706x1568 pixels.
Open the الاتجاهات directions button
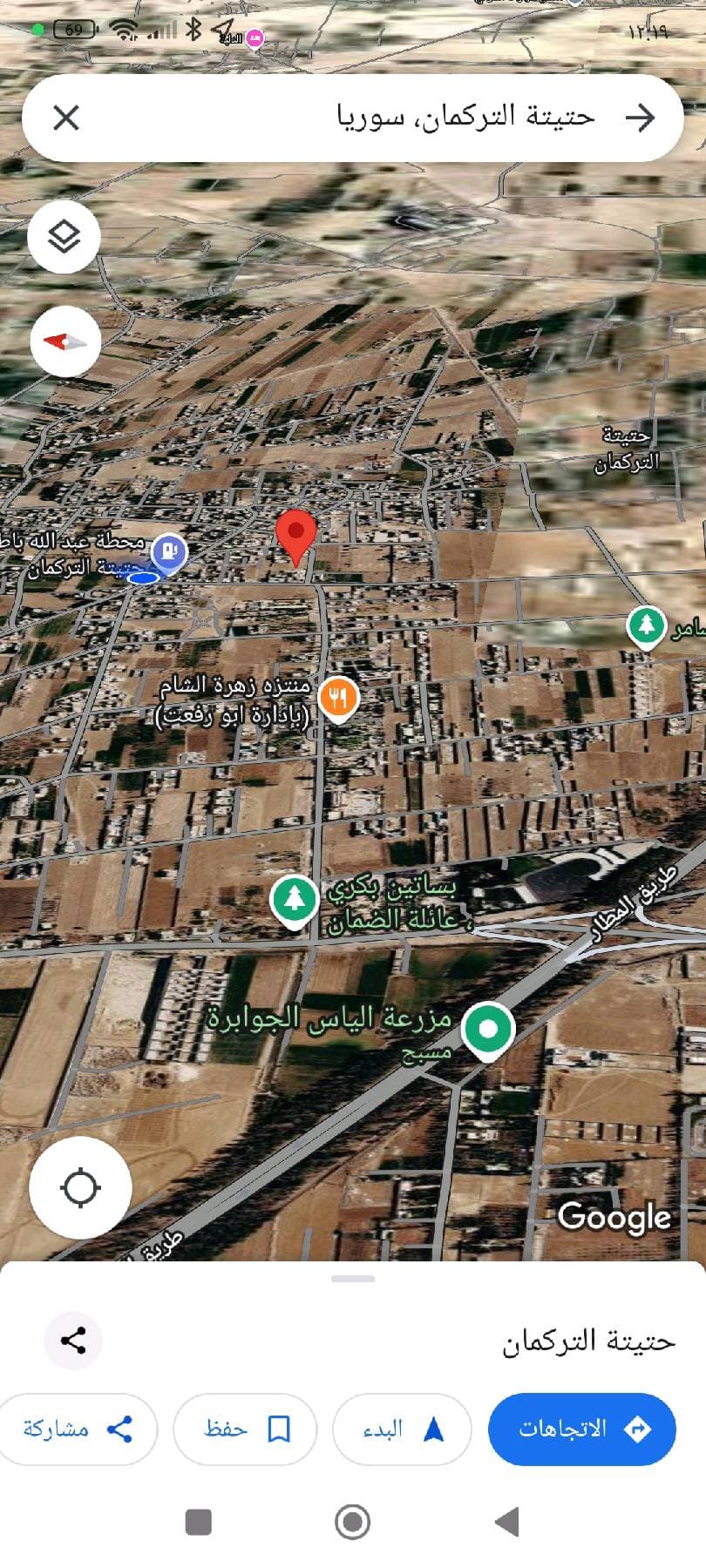pos(582,1429)
